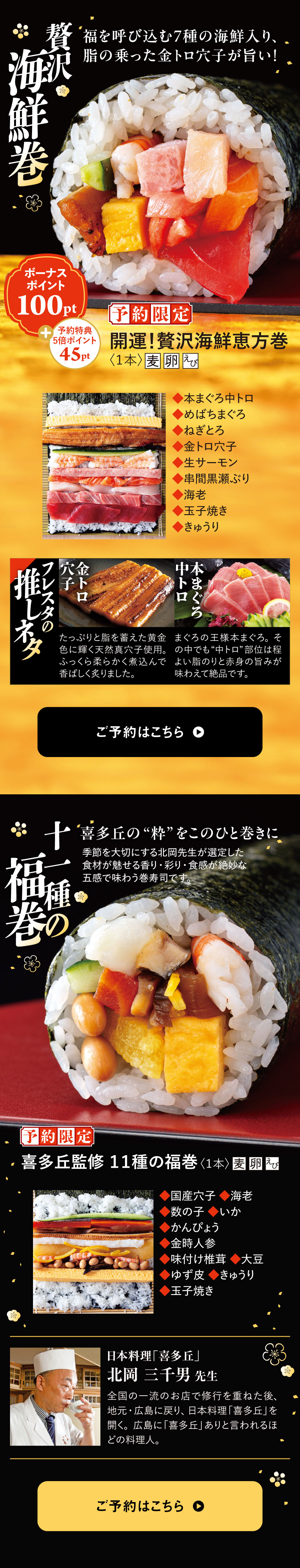The image size is (300, 1568).
Task: Tap the black ご予約はこちら button for 贅沢海鮮恵方巻
Action: (x=150, y=732)
